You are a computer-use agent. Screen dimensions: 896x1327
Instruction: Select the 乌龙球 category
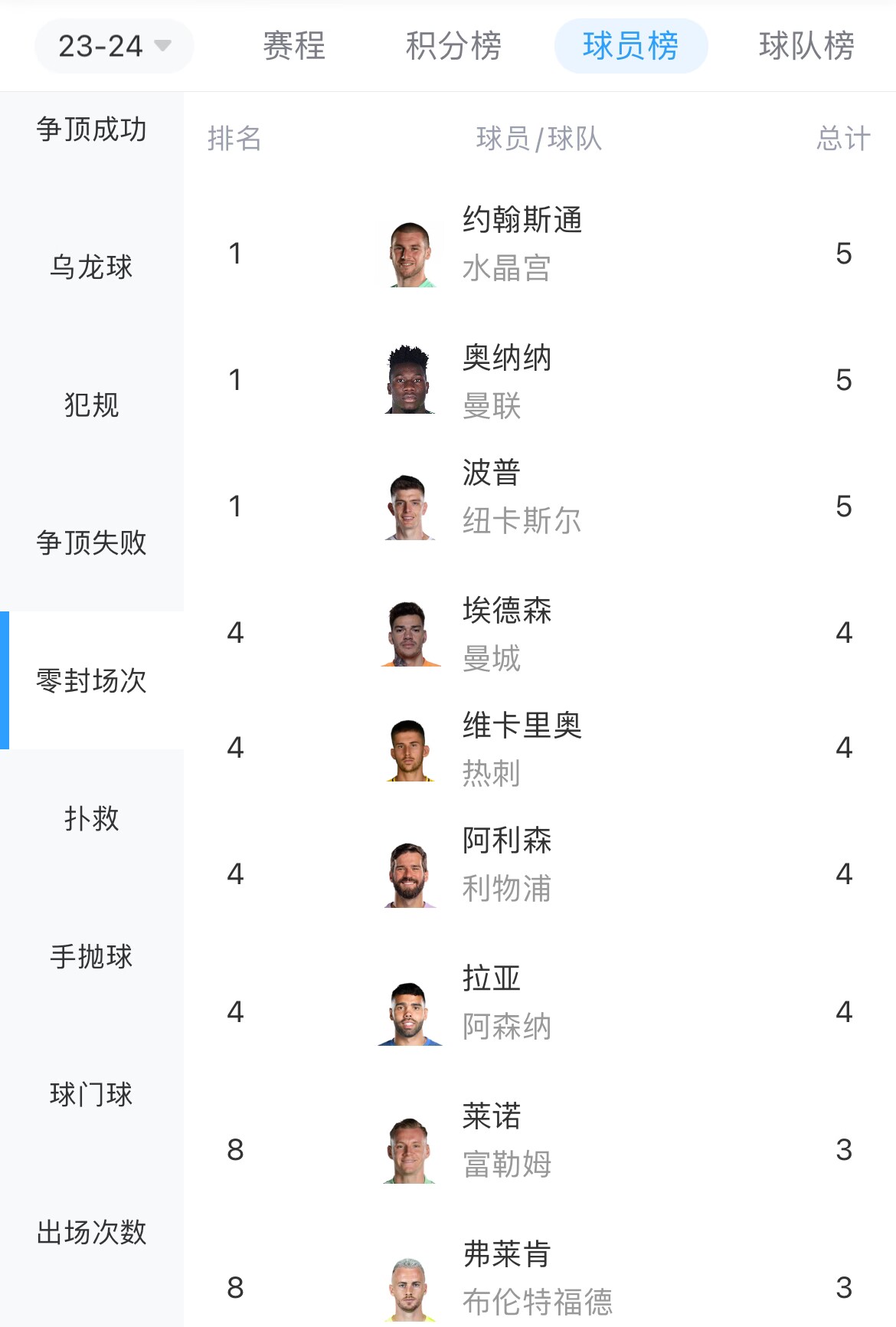point(91,267)
